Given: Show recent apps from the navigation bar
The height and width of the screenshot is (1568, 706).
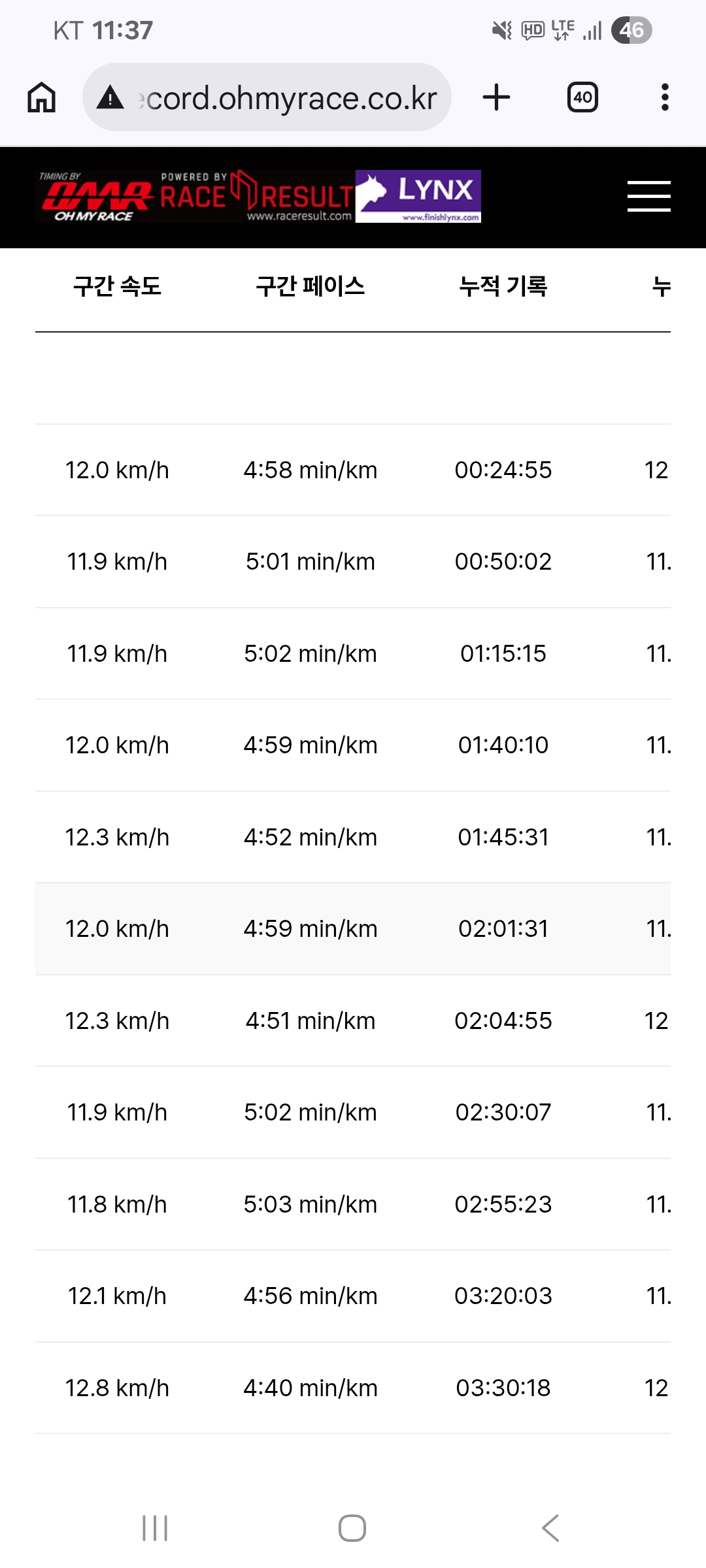Looking at the screenshot, I should 155,1528.
